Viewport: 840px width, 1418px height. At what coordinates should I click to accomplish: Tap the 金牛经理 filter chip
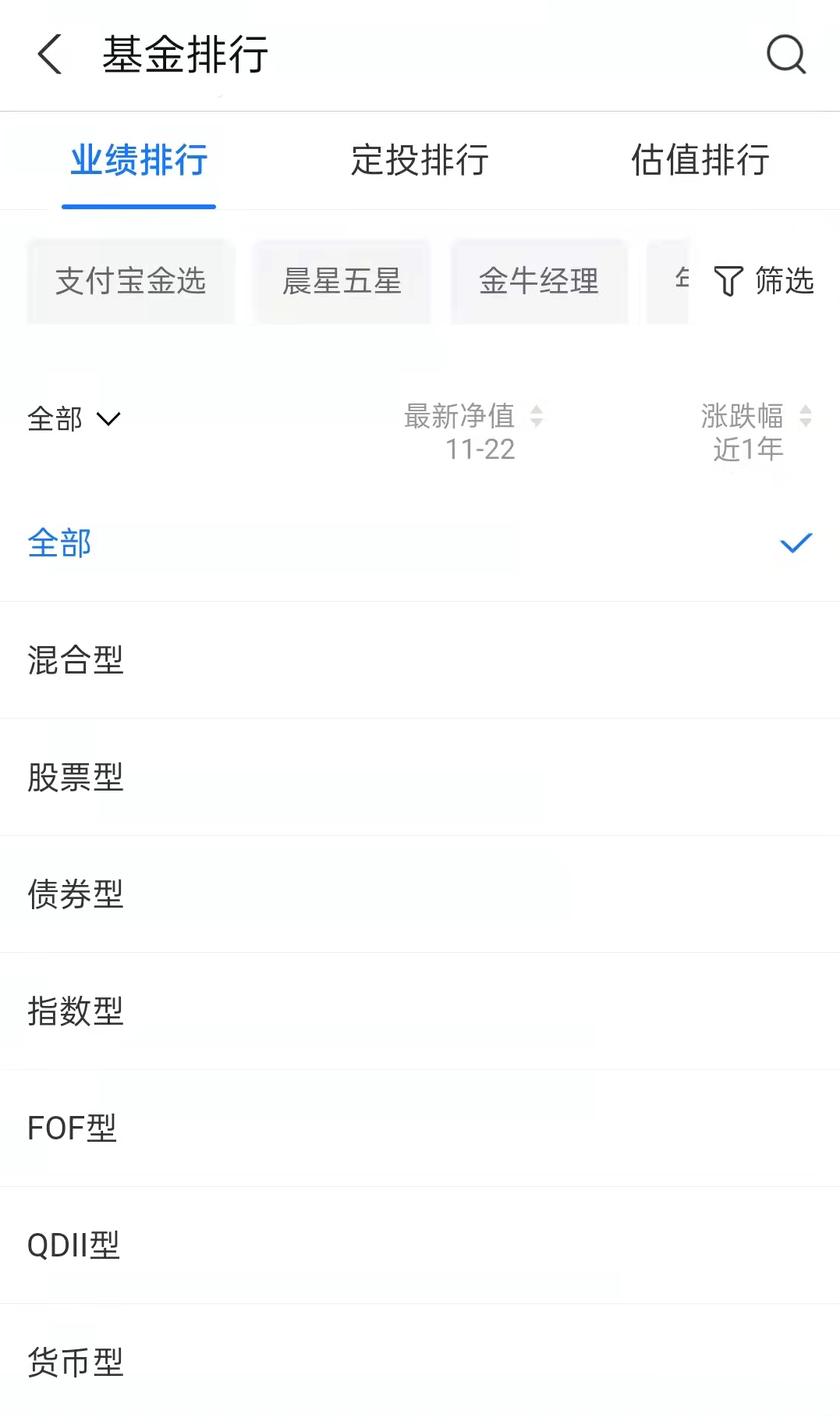[539, 281]
